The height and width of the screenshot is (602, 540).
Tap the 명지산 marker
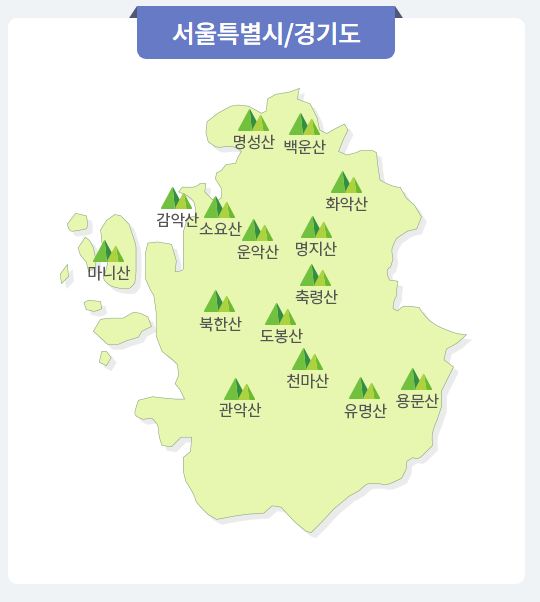point(316,236)
